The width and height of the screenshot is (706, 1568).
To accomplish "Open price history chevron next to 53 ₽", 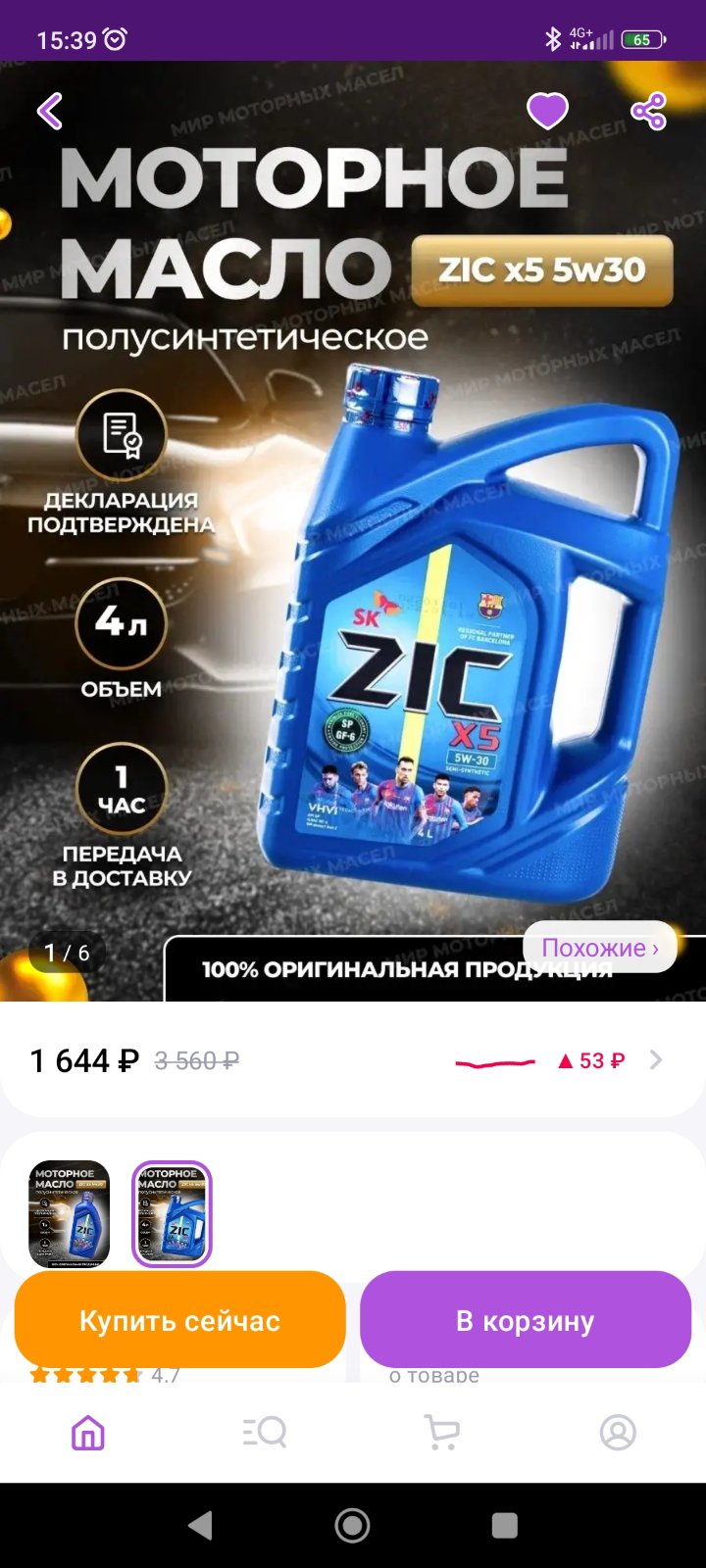I will 656,1059.
